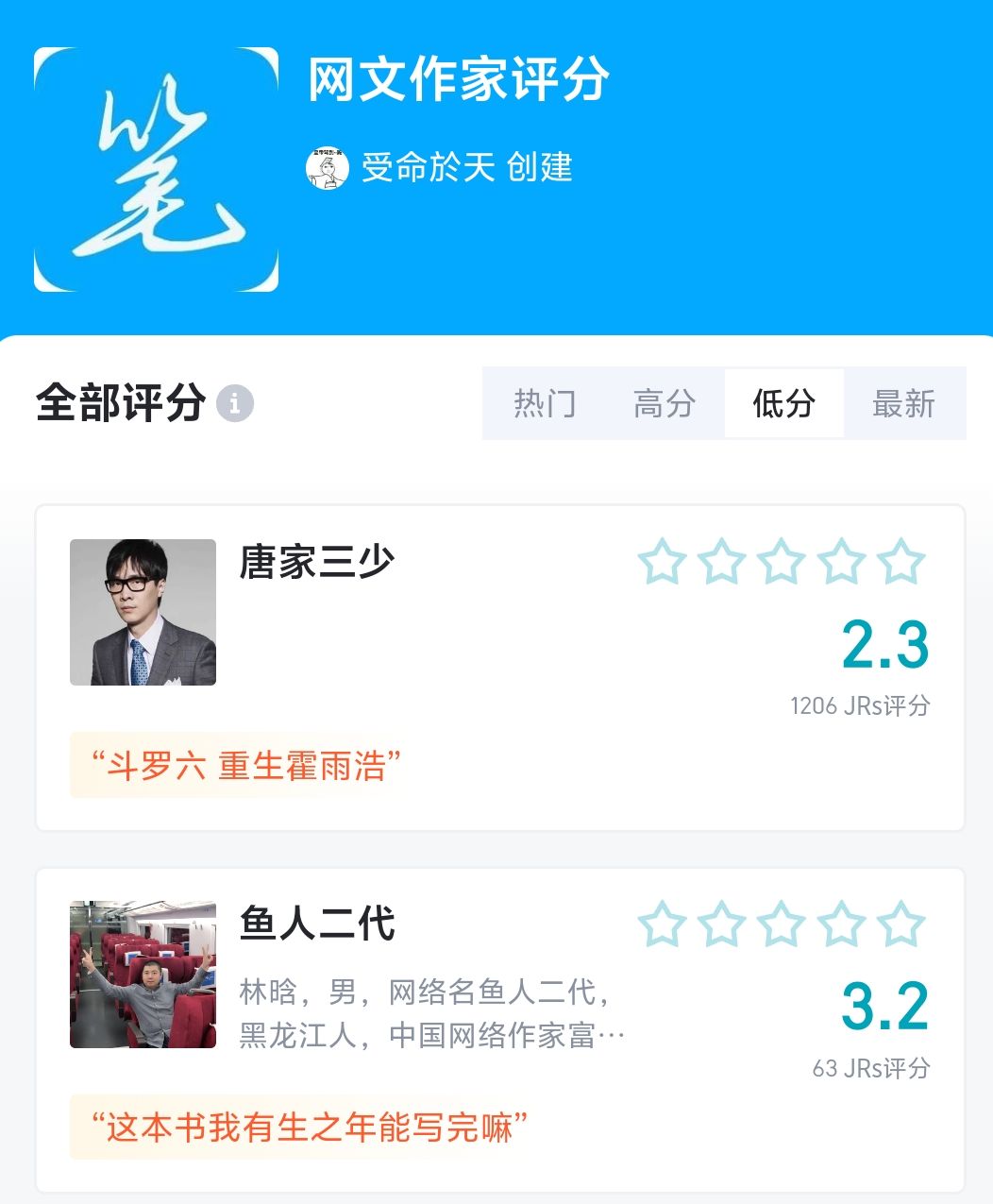Toggle the fifth star rating for 唐家三少
This screenshot has width=993, height=1204.
click(x=900, y=561)
